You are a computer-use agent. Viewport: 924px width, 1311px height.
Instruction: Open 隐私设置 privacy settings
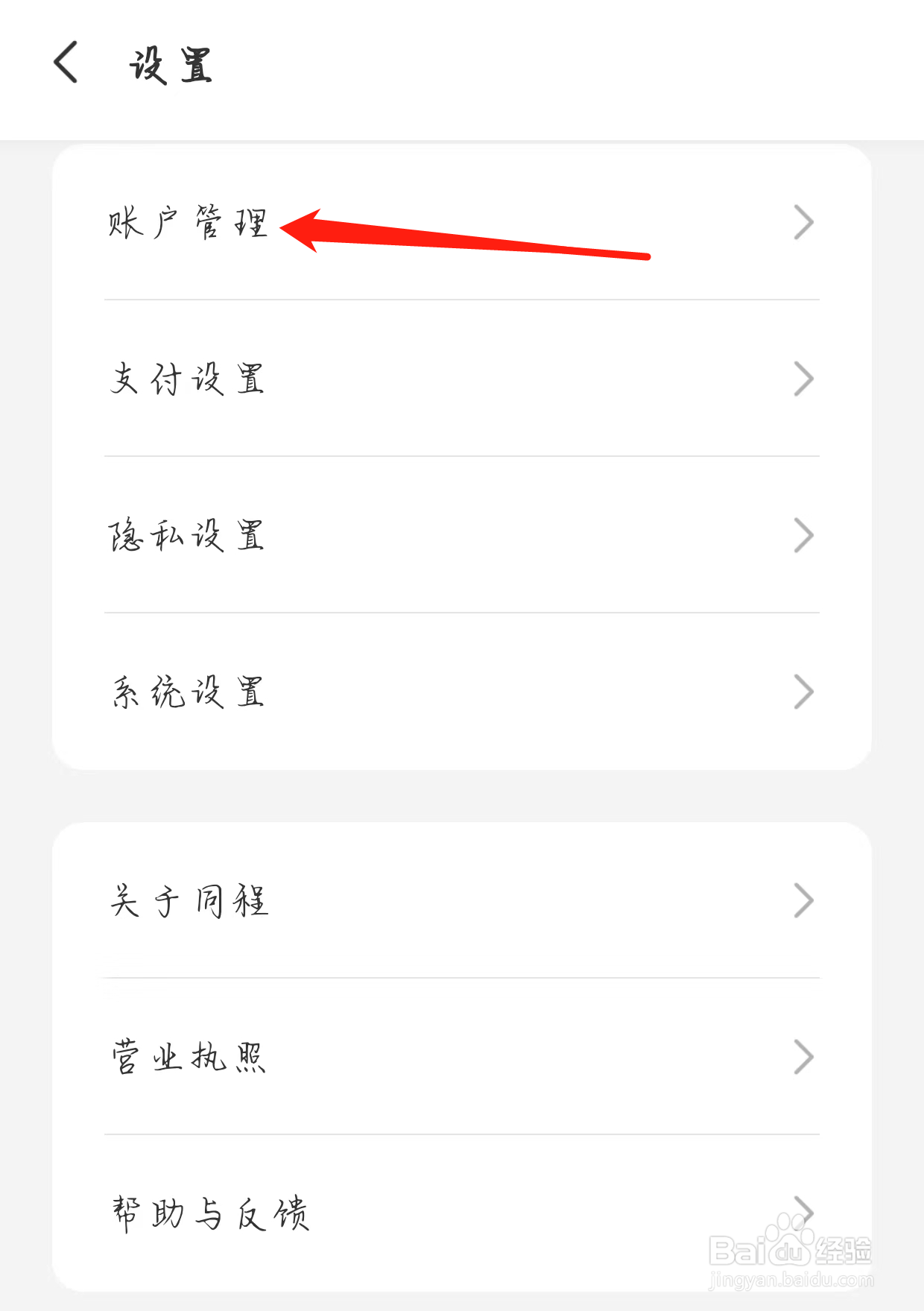(186, 534)
